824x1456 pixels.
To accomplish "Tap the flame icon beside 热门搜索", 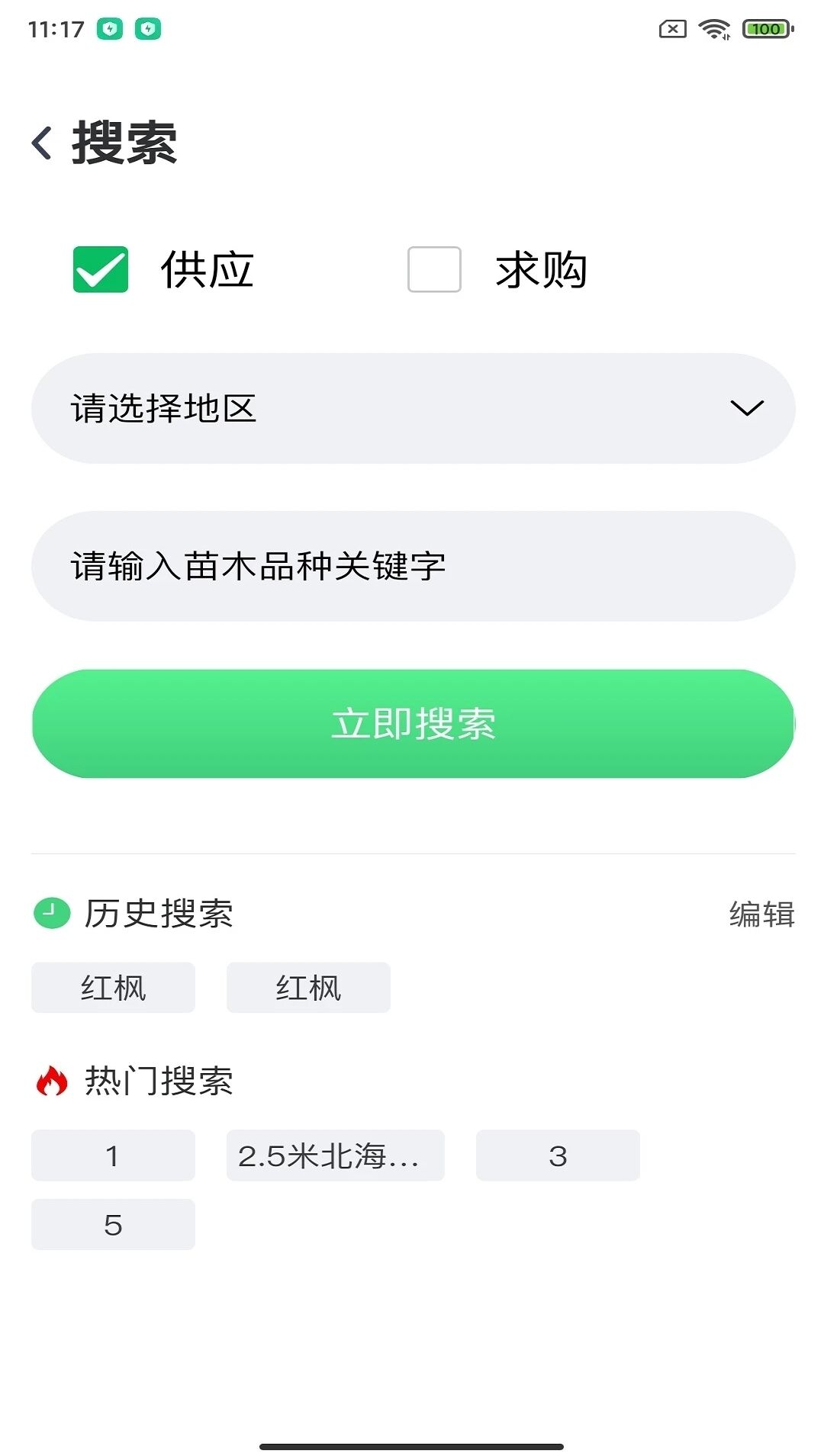I will coord(50,1081).
